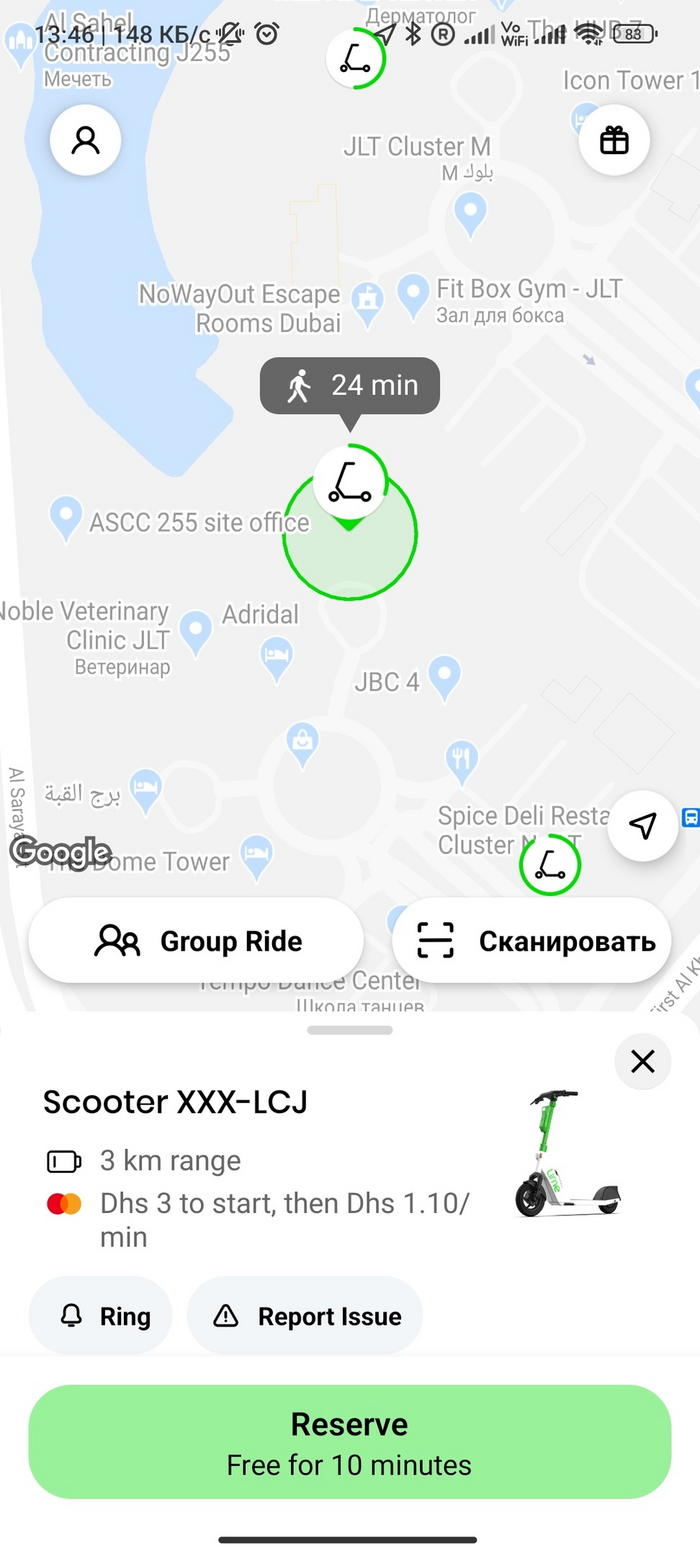Screen dimensions: 700x1556
Task: Select the scooter marker near Spice Deli
Action: (x=550, y=865)
